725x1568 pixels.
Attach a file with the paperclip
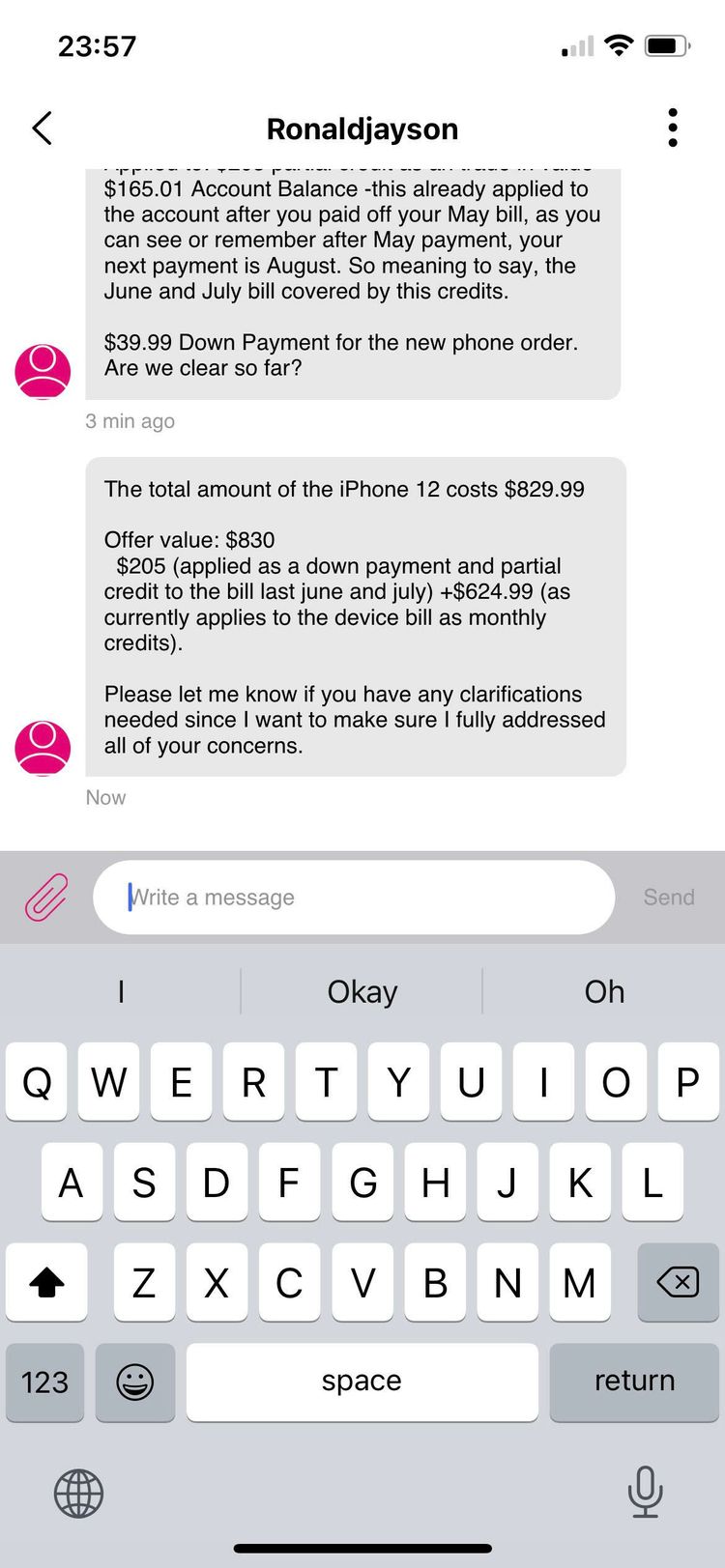tap(46, 898)
